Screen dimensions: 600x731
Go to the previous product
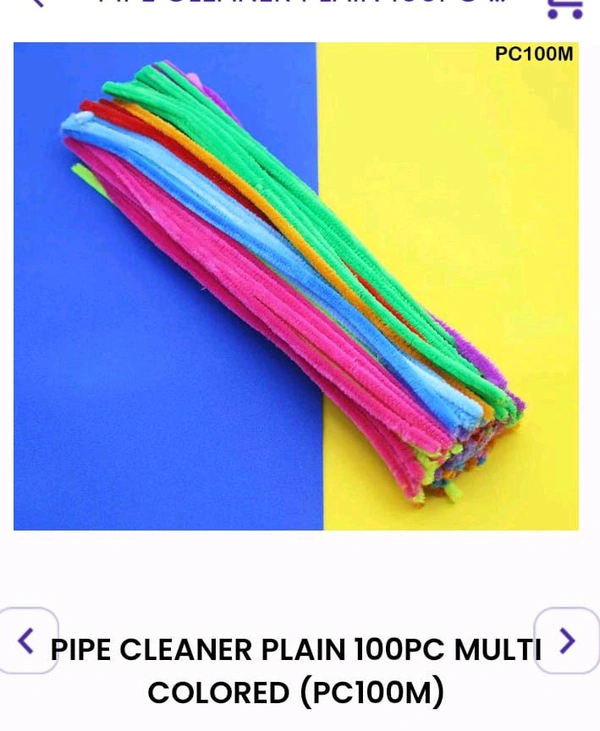[x=27, y=640]
